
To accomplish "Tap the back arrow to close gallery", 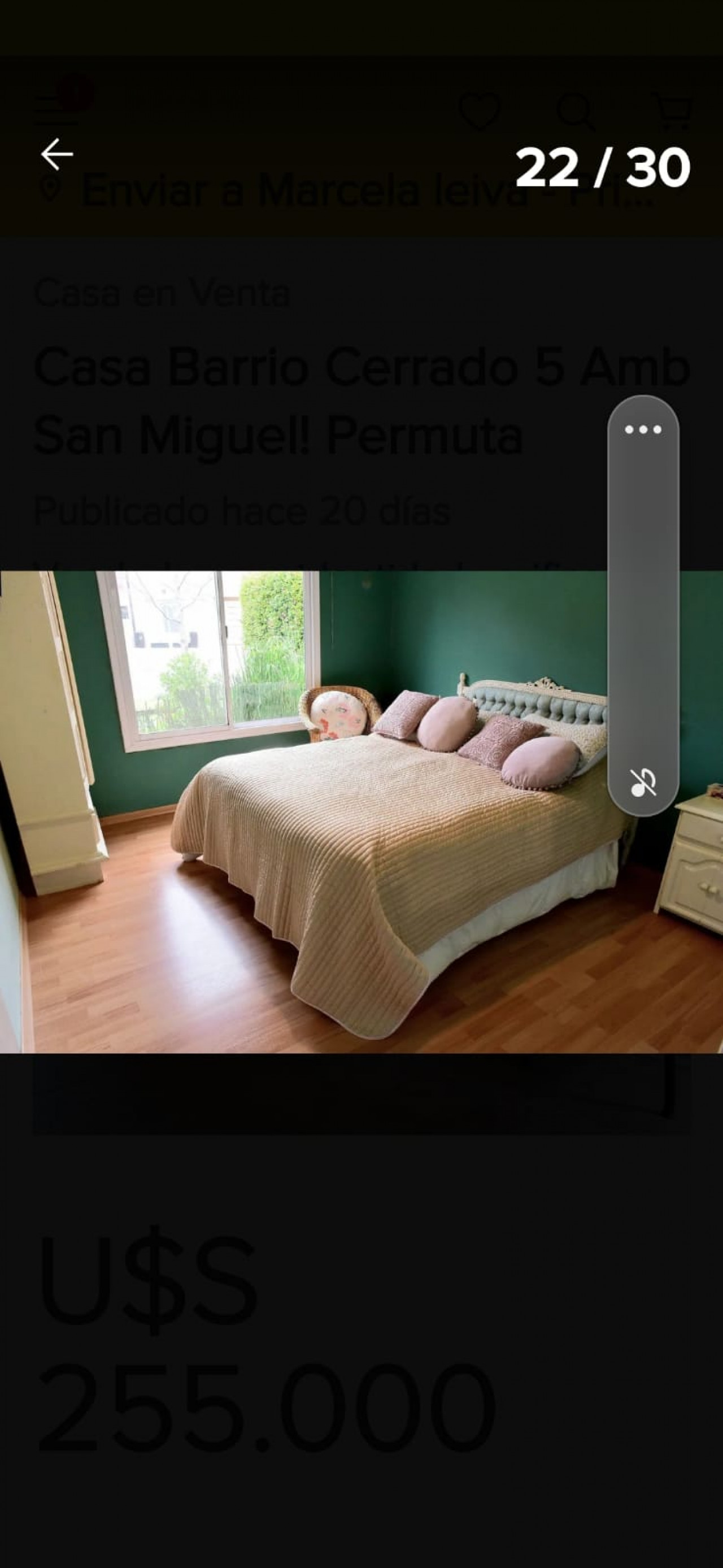I will click(56, 153).
